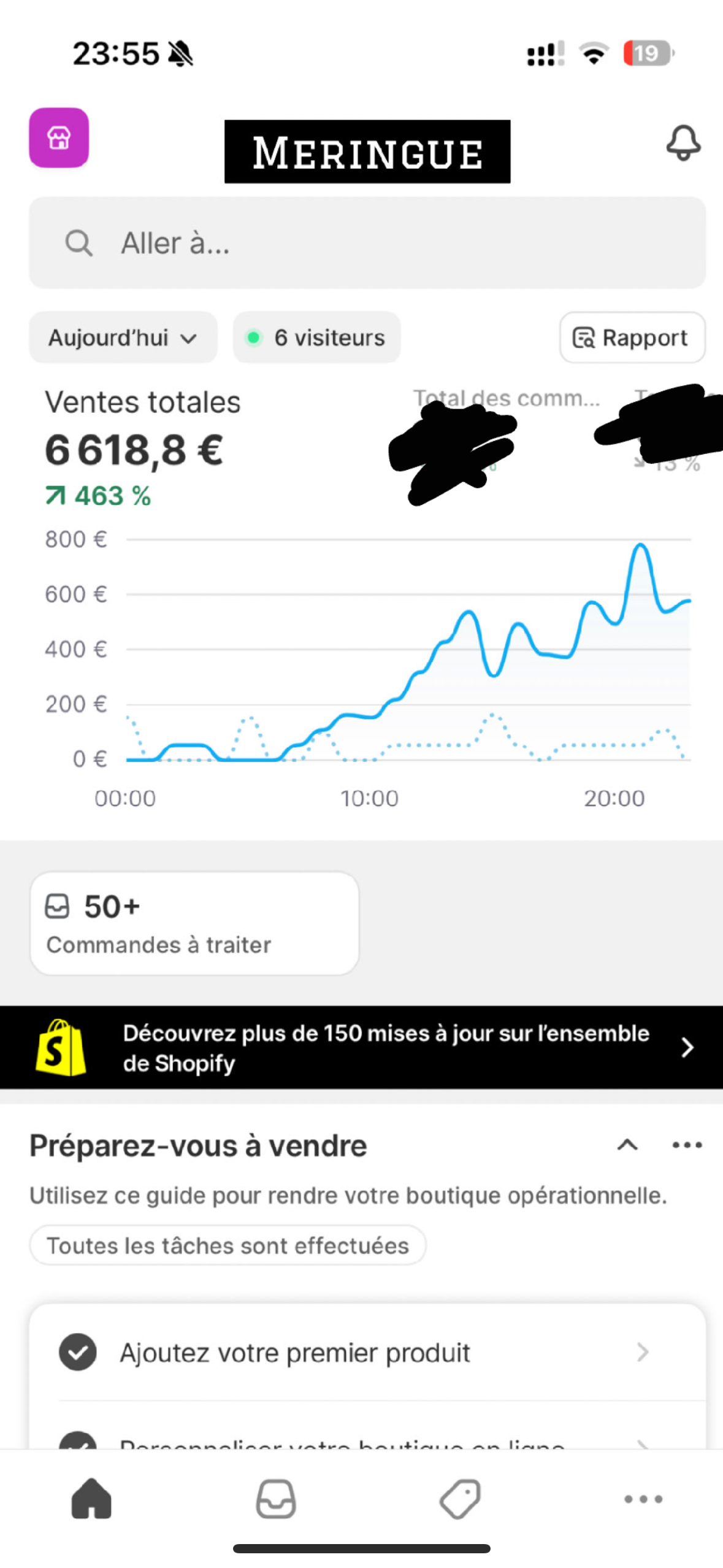723x1568 pixels.
Task: Open "Ajoutez votre premier produit" task
Action: click(367, 1352)
